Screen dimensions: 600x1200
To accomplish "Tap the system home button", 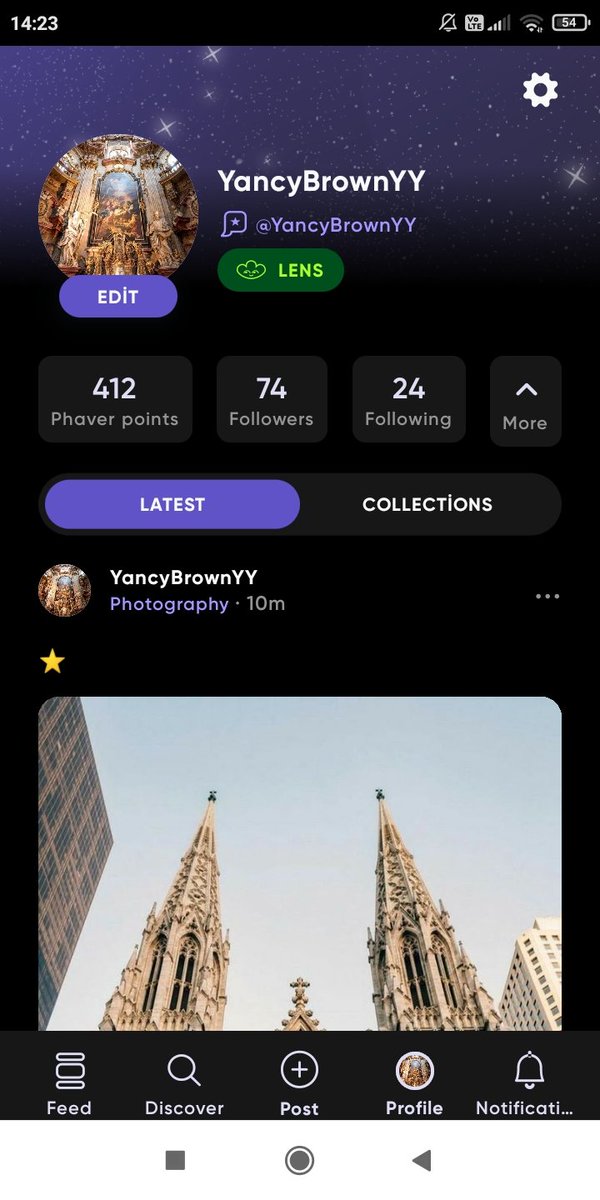I will click(299, 1160).
